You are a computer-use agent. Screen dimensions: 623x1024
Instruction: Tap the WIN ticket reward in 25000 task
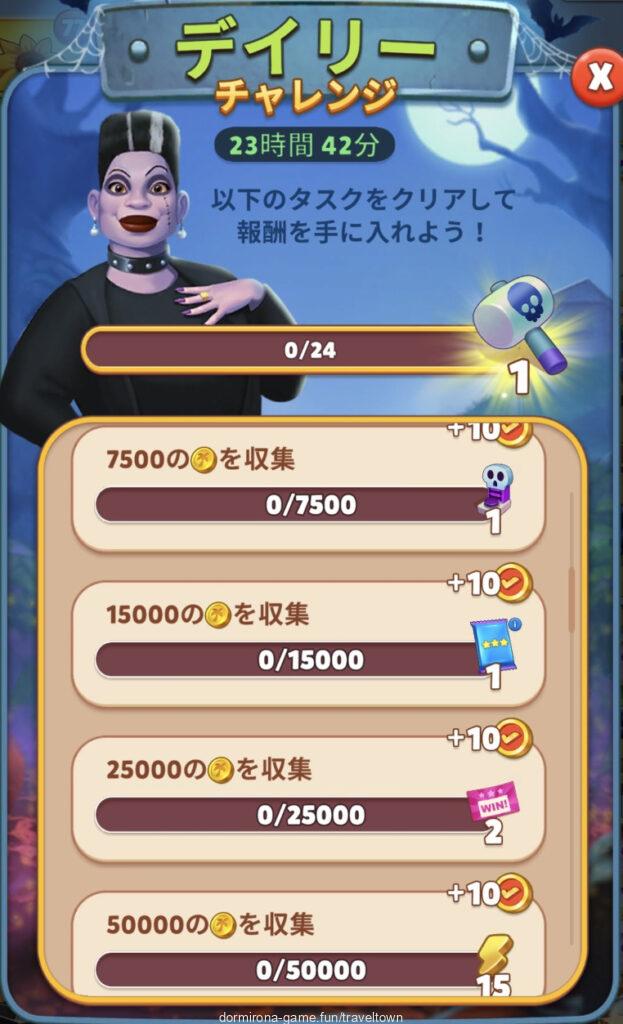coord(492,801)
